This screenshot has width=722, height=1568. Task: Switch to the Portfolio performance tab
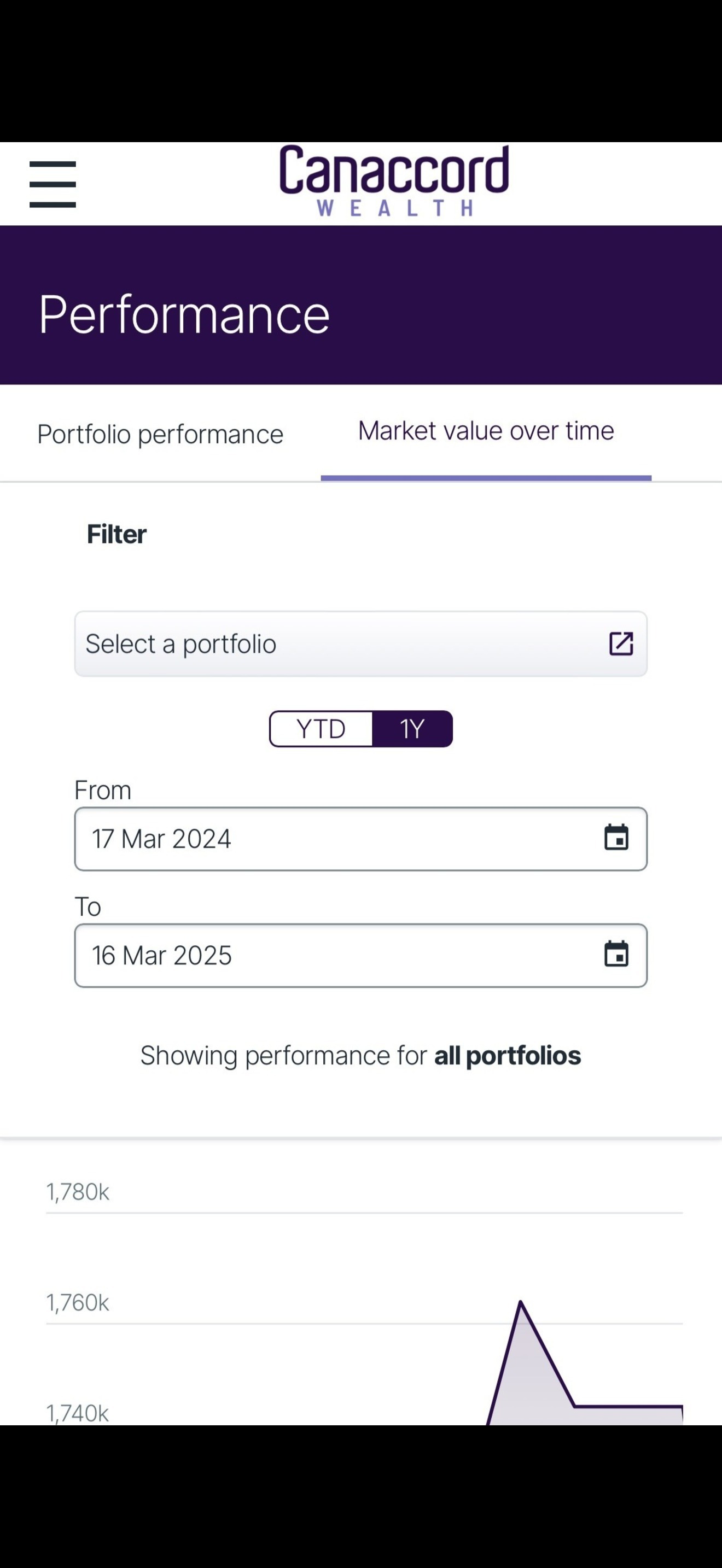[160, 435]
